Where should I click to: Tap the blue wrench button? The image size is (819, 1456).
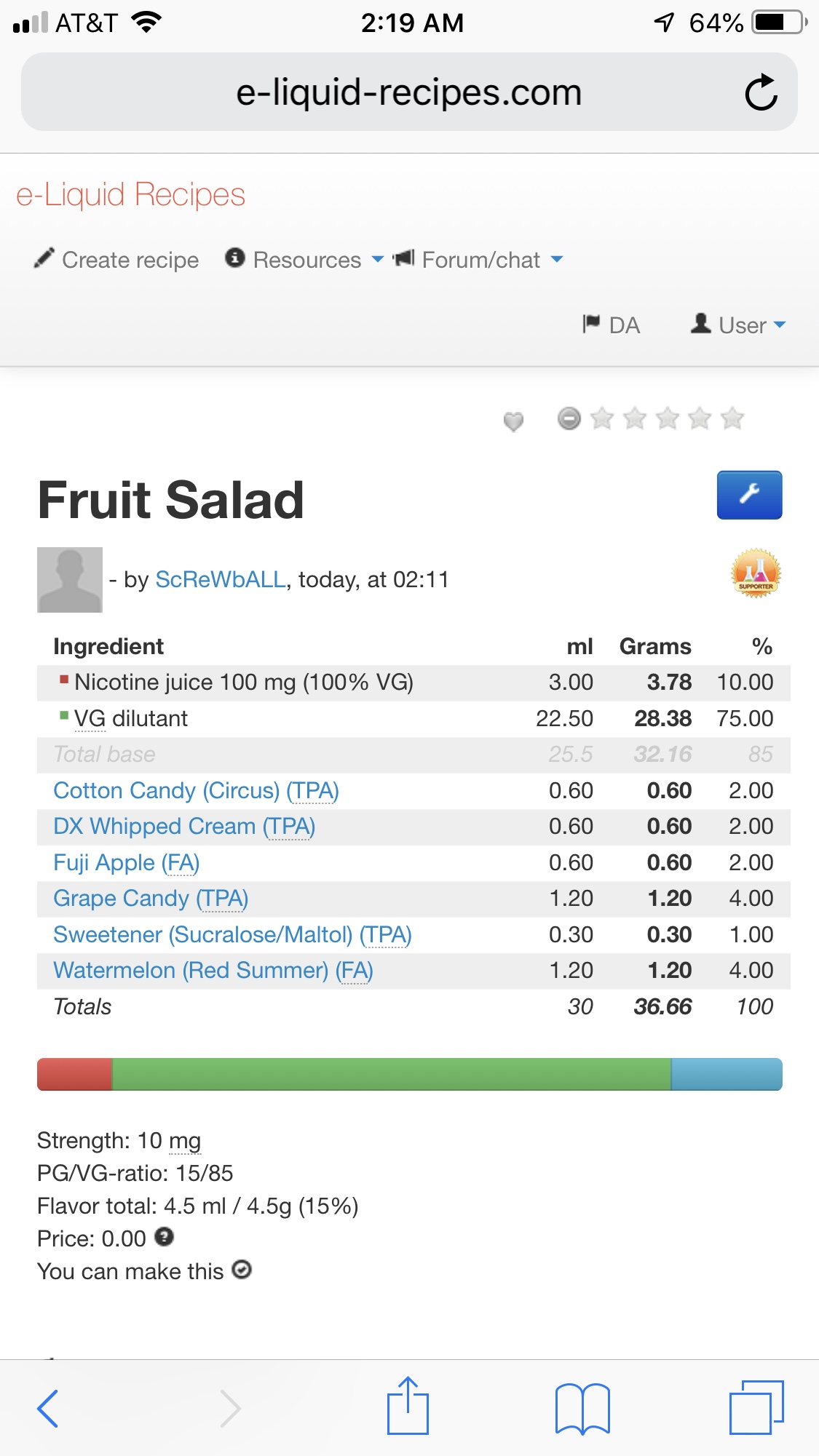(x=749, y=495)
